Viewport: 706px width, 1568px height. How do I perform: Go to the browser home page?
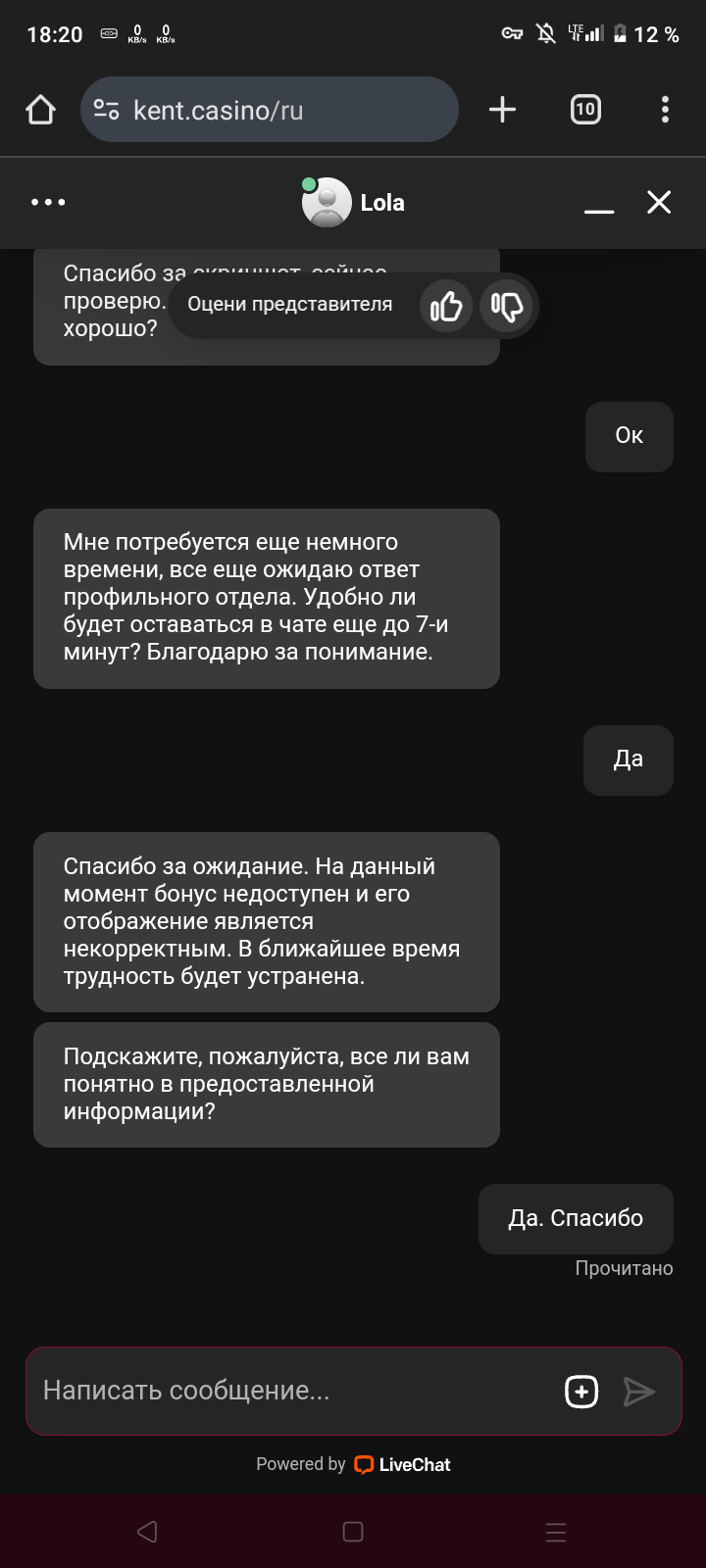[40, 110]
